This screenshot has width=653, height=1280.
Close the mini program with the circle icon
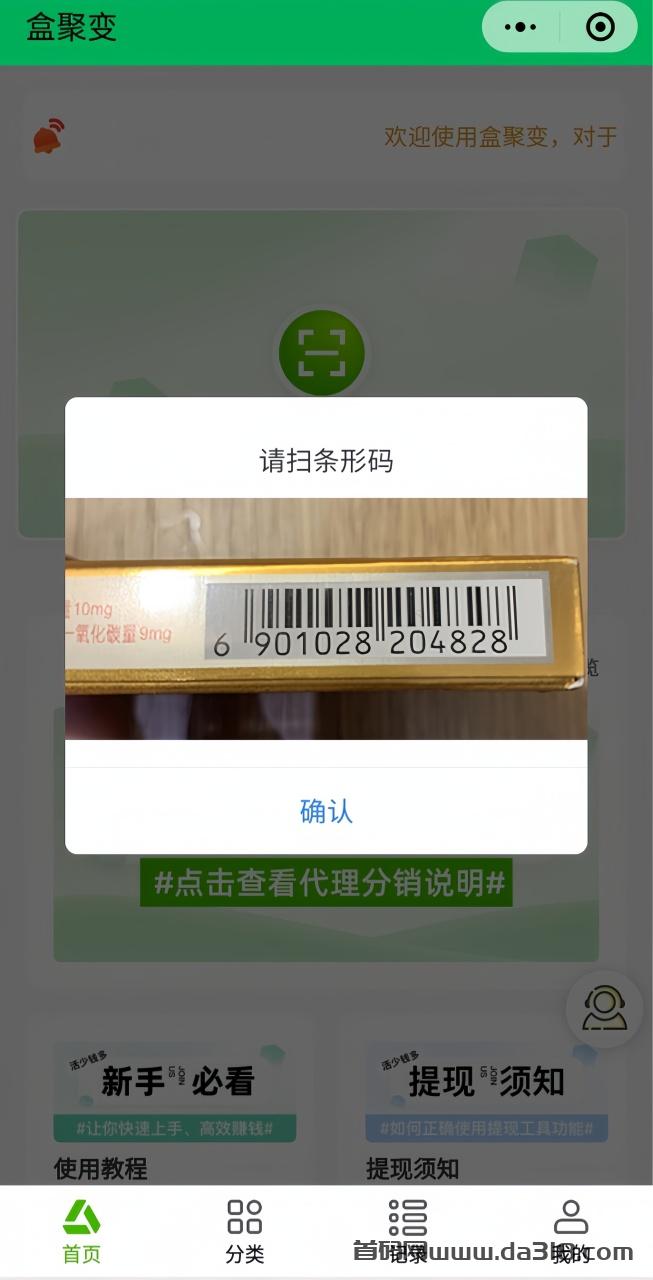click(600, 27)
